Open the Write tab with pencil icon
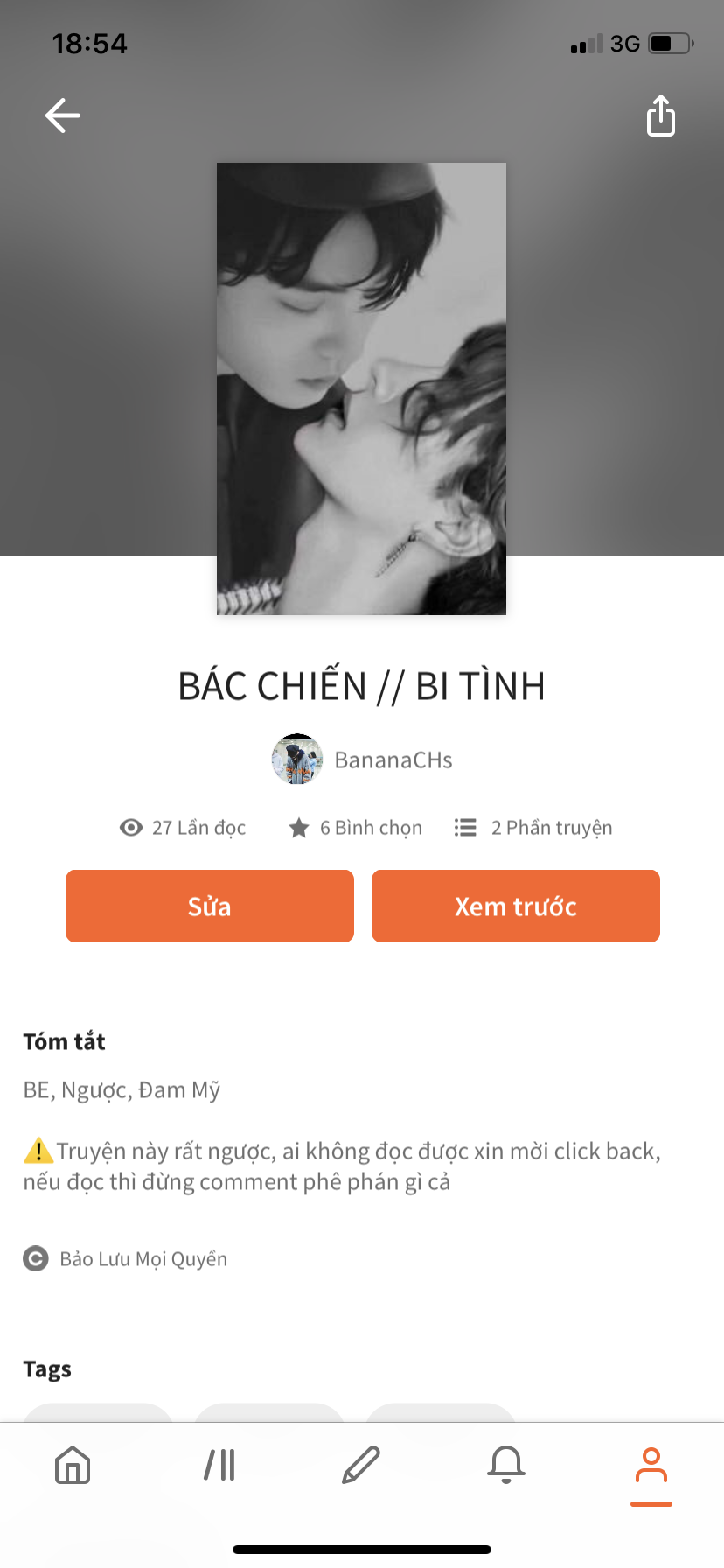Viewport: 724px width, 1568px height. tap(361, 1465)
